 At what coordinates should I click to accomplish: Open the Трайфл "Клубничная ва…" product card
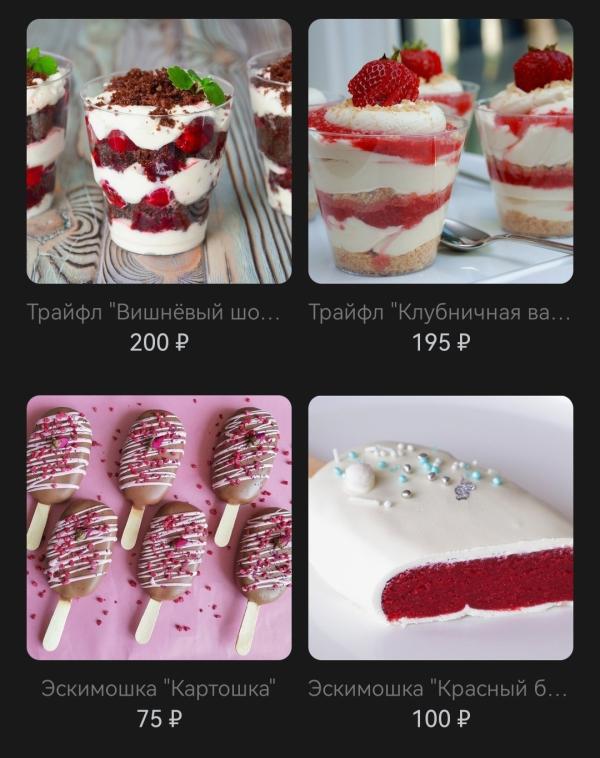pyautogui.click(x=440, y=152)
